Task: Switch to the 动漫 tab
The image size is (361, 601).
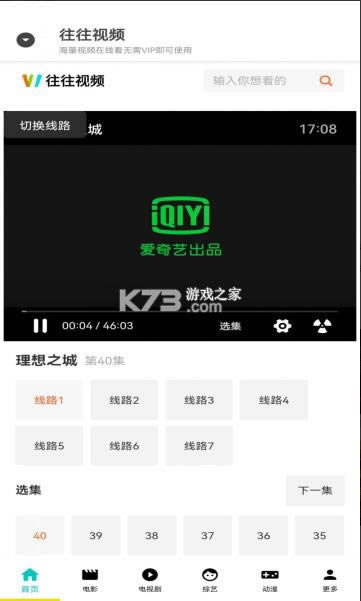Action: [270, 580]
